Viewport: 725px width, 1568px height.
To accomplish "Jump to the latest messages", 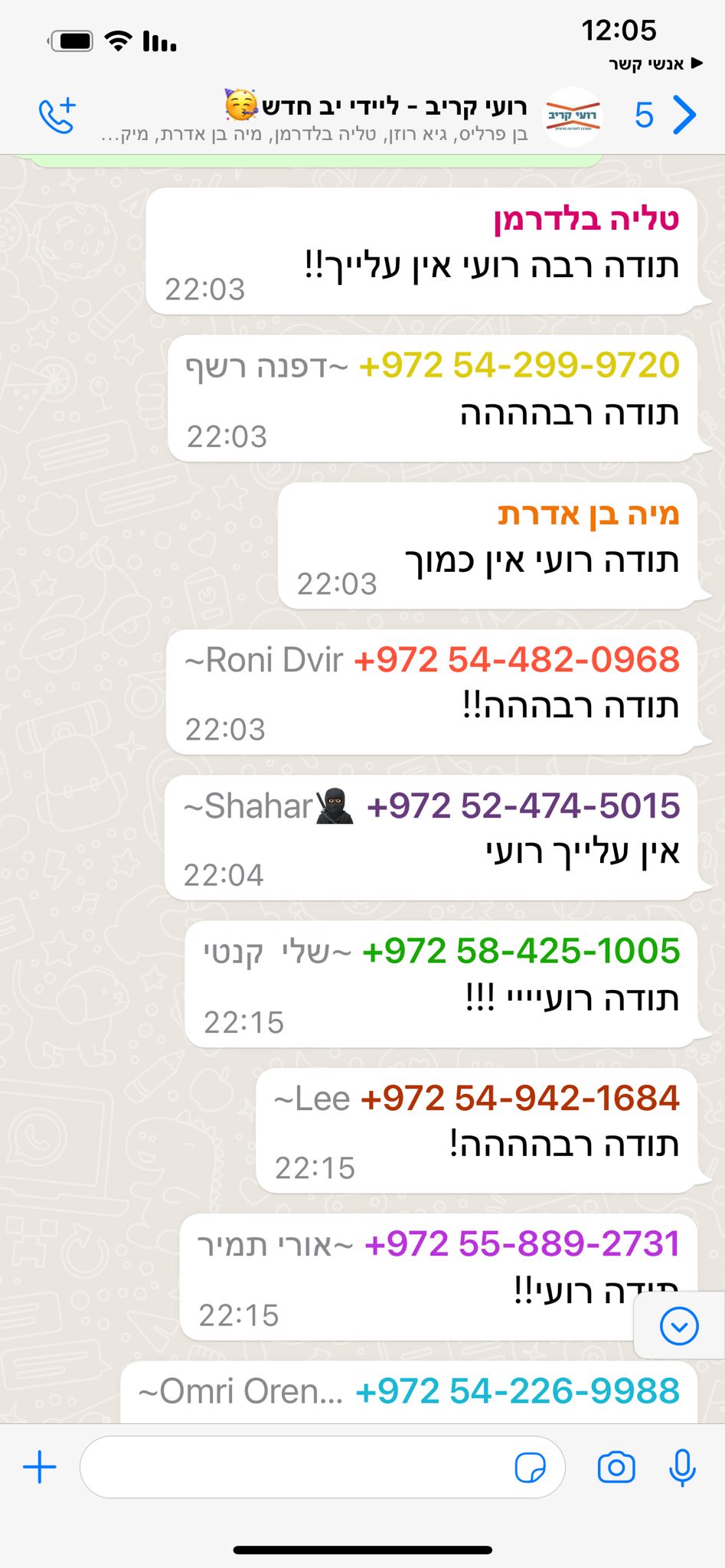I will (x=678, y=1327).
